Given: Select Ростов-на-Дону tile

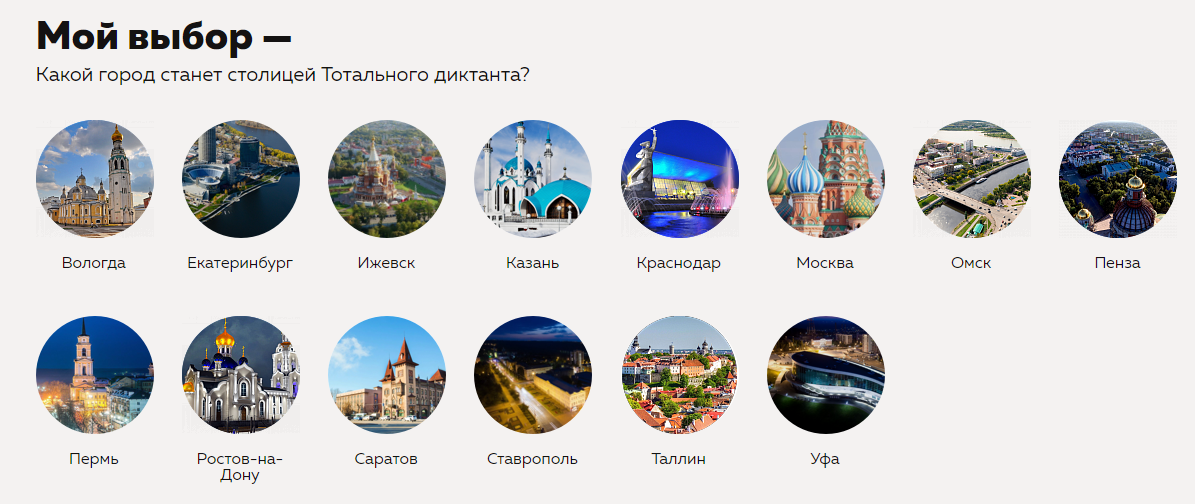Looking at the screenshot, I should [240, 375].
